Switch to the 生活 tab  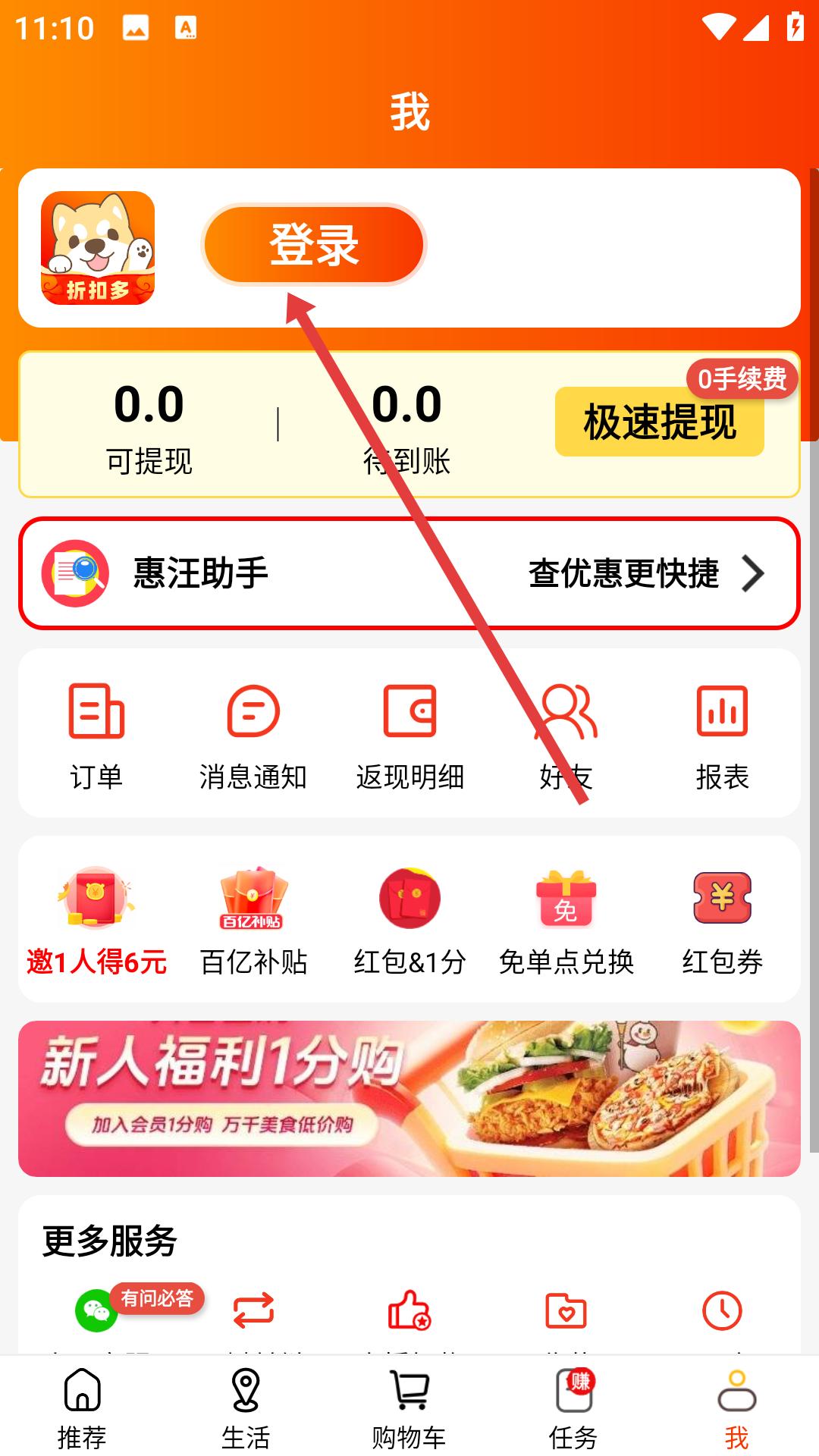[246, 1407]
